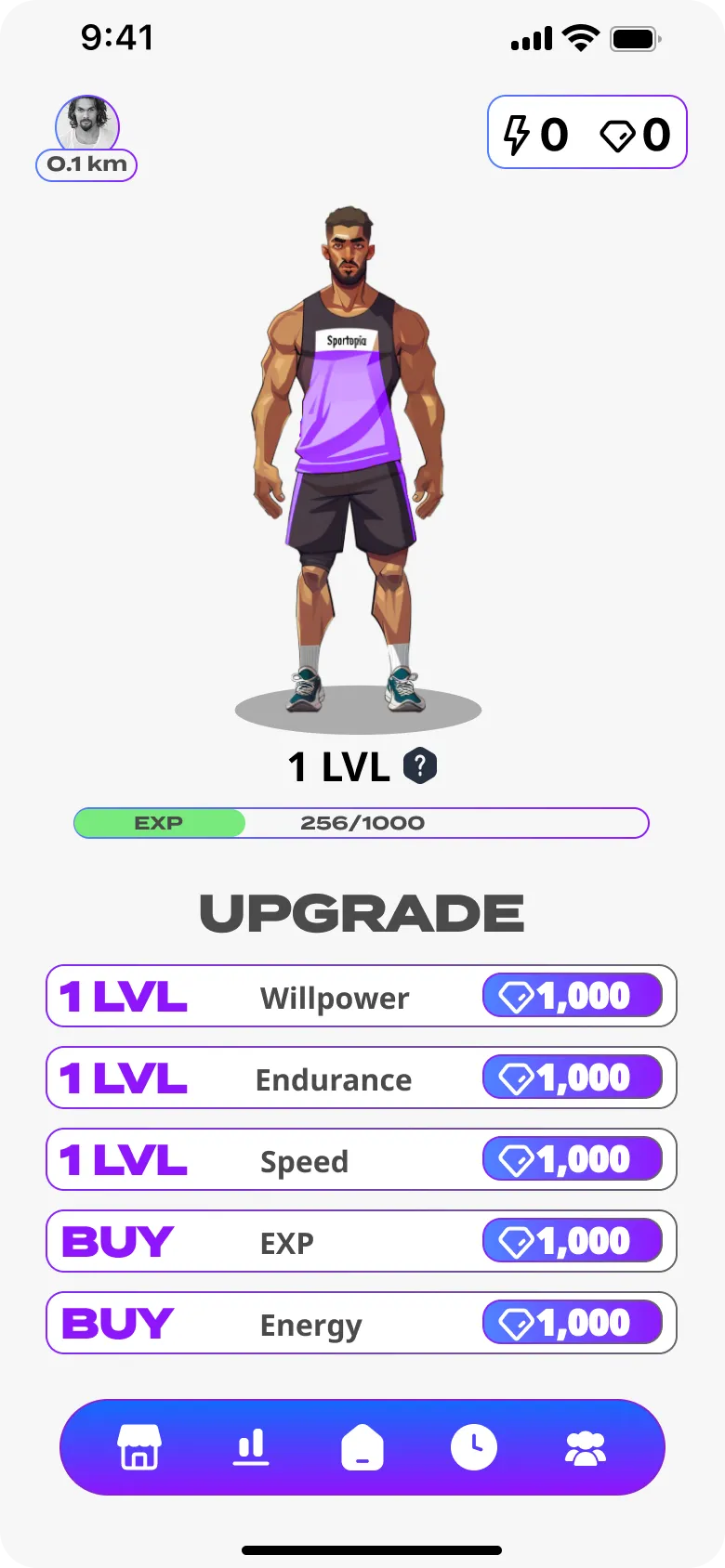This screenshot has height=1568, width=725.
Task: Switch to the leaderboard stats tab
Action: (251, 1447)
